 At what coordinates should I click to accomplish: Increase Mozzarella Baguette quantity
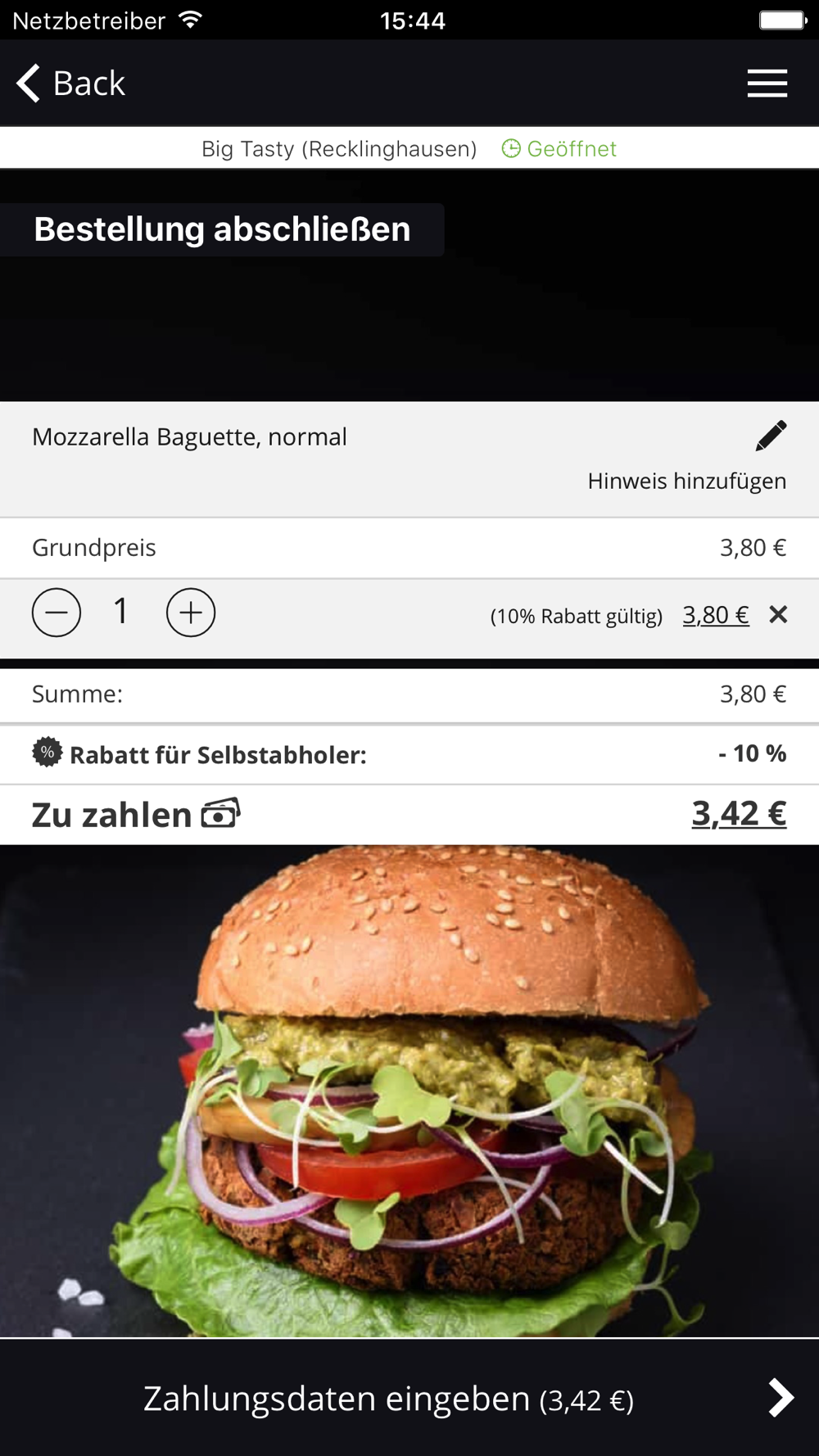pos(191,613)
